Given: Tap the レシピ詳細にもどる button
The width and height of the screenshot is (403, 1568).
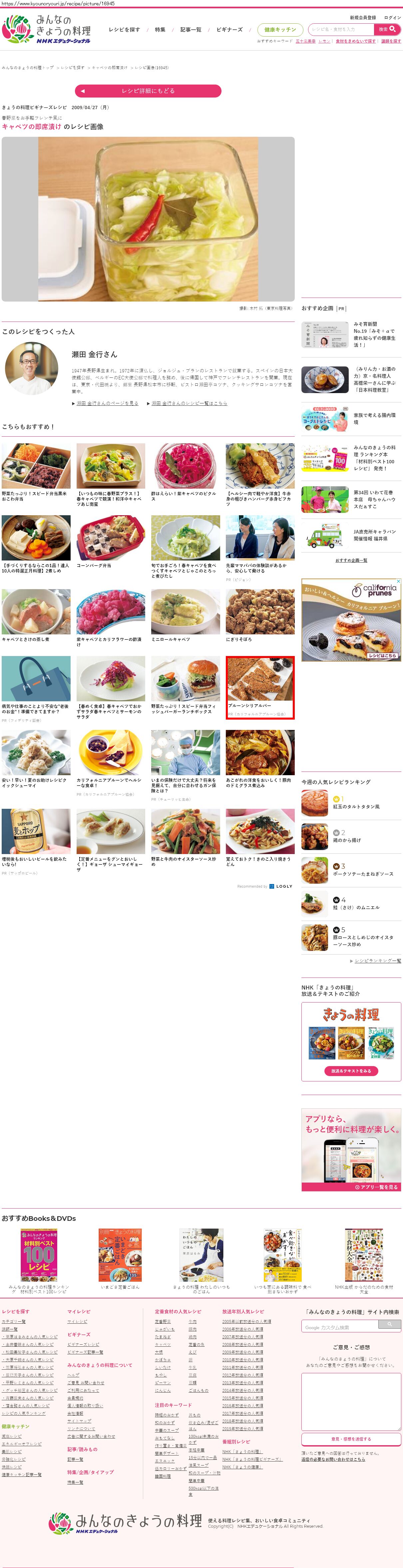Looking at the screenshot, I should [148, 91].
